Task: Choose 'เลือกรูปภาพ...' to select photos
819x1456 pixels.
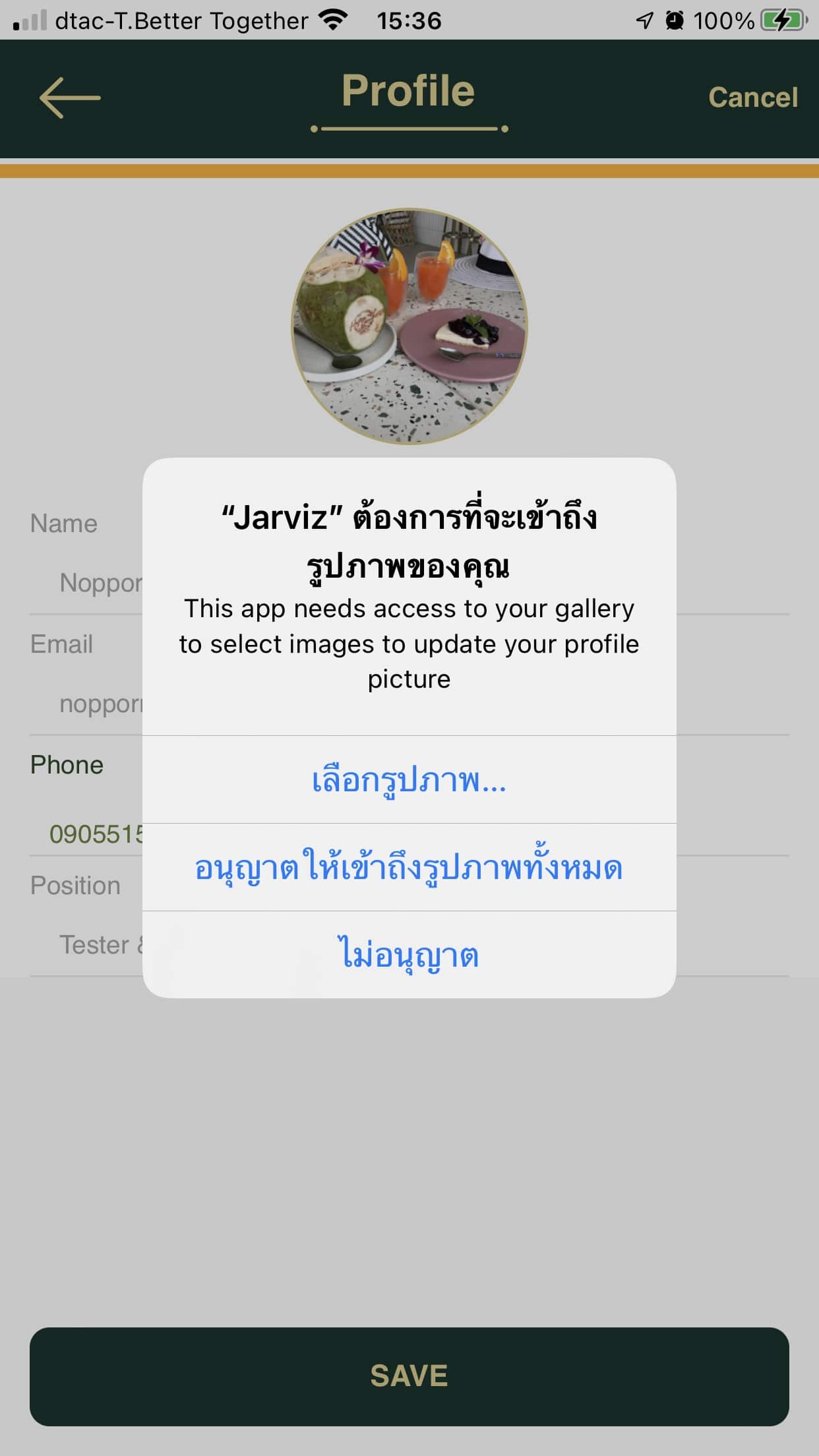Action: tap(409, 780)
